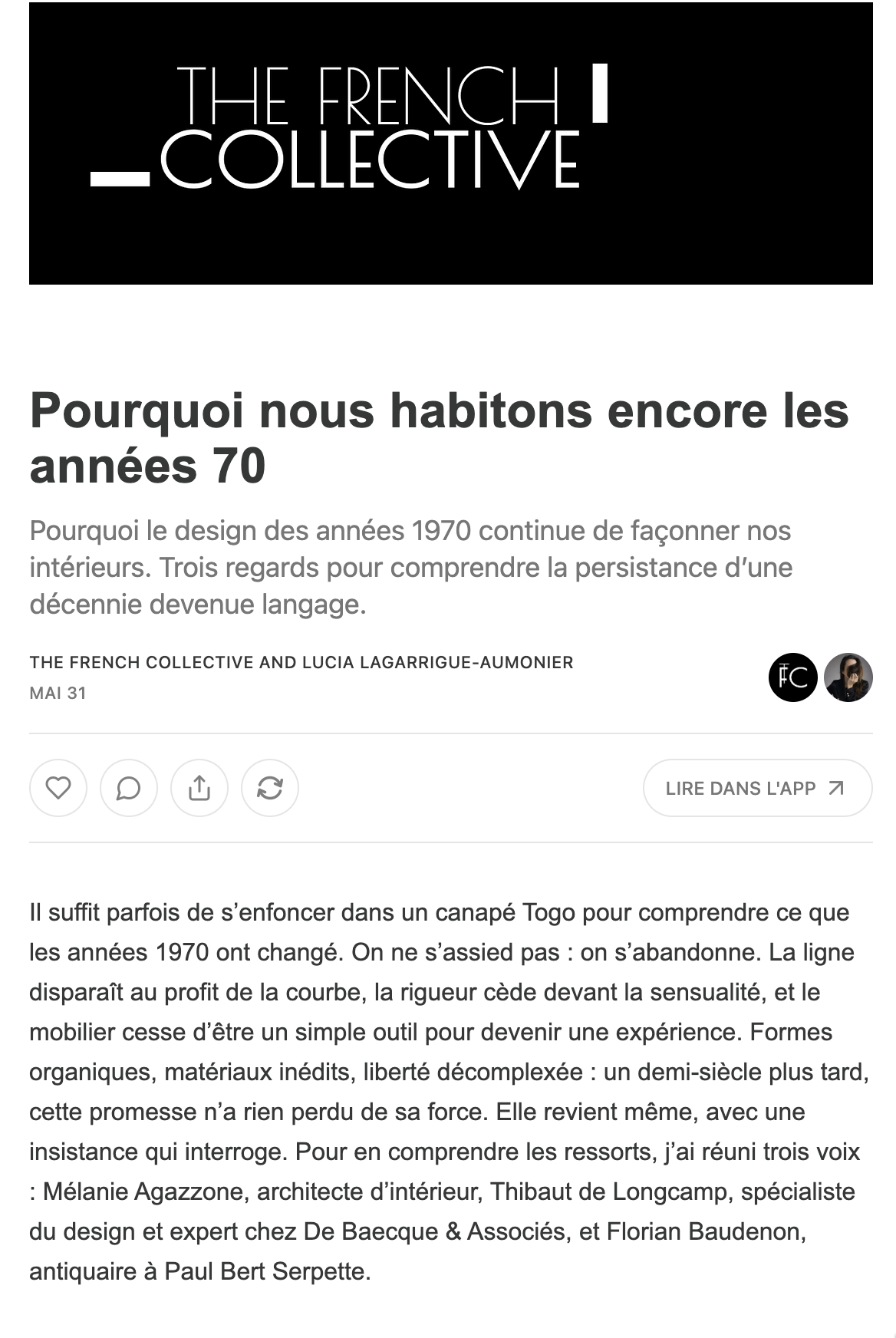Screen dimensions: 896x1338
Task: Open the article title link
Action: [440, 438]
